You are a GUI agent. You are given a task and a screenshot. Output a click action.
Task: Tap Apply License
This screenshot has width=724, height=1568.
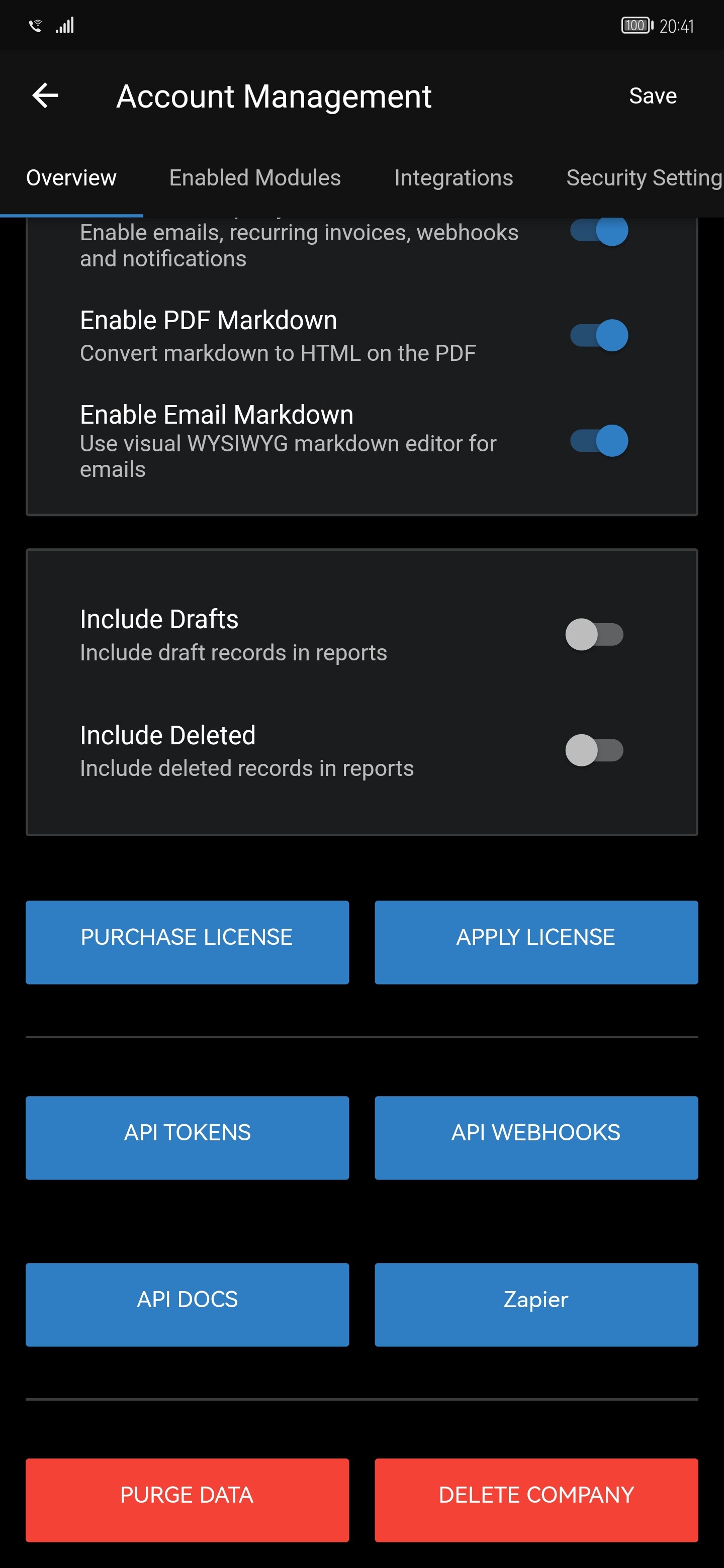click(x=536, y=942)
